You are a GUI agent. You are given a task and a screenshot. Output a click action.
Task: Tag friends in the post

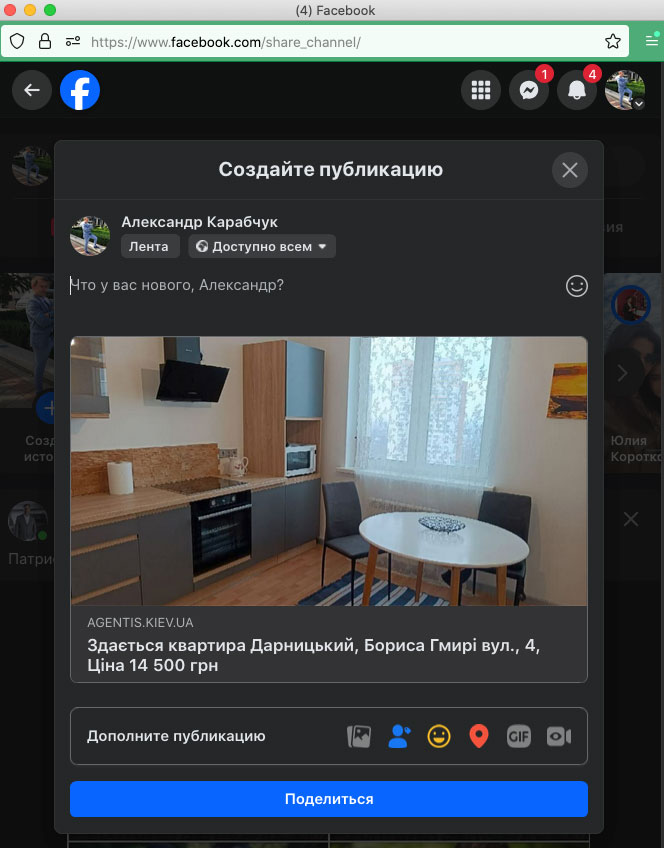(399, 737)
